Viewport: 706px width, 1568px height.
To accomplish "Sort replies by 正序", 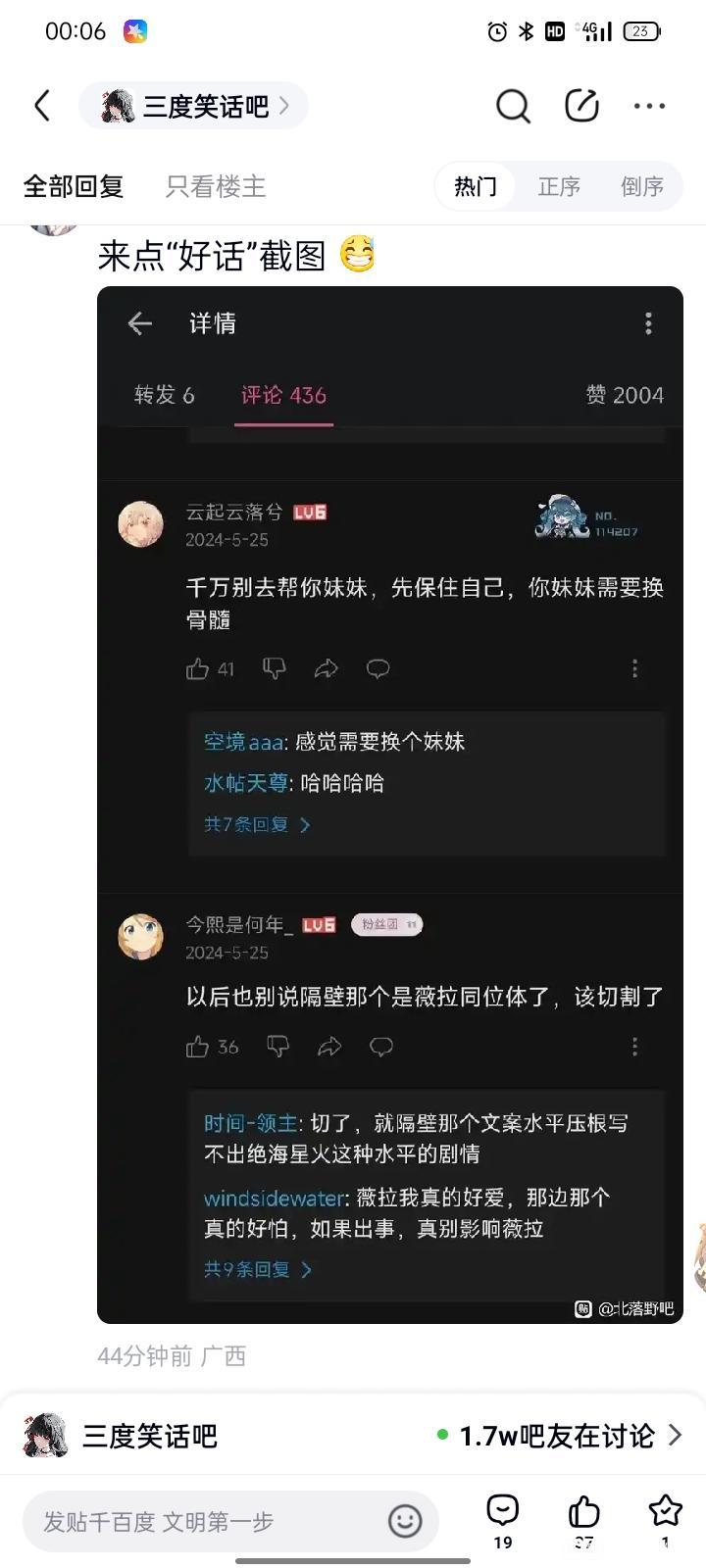I will pyautogui.click(x=559, y=186).
